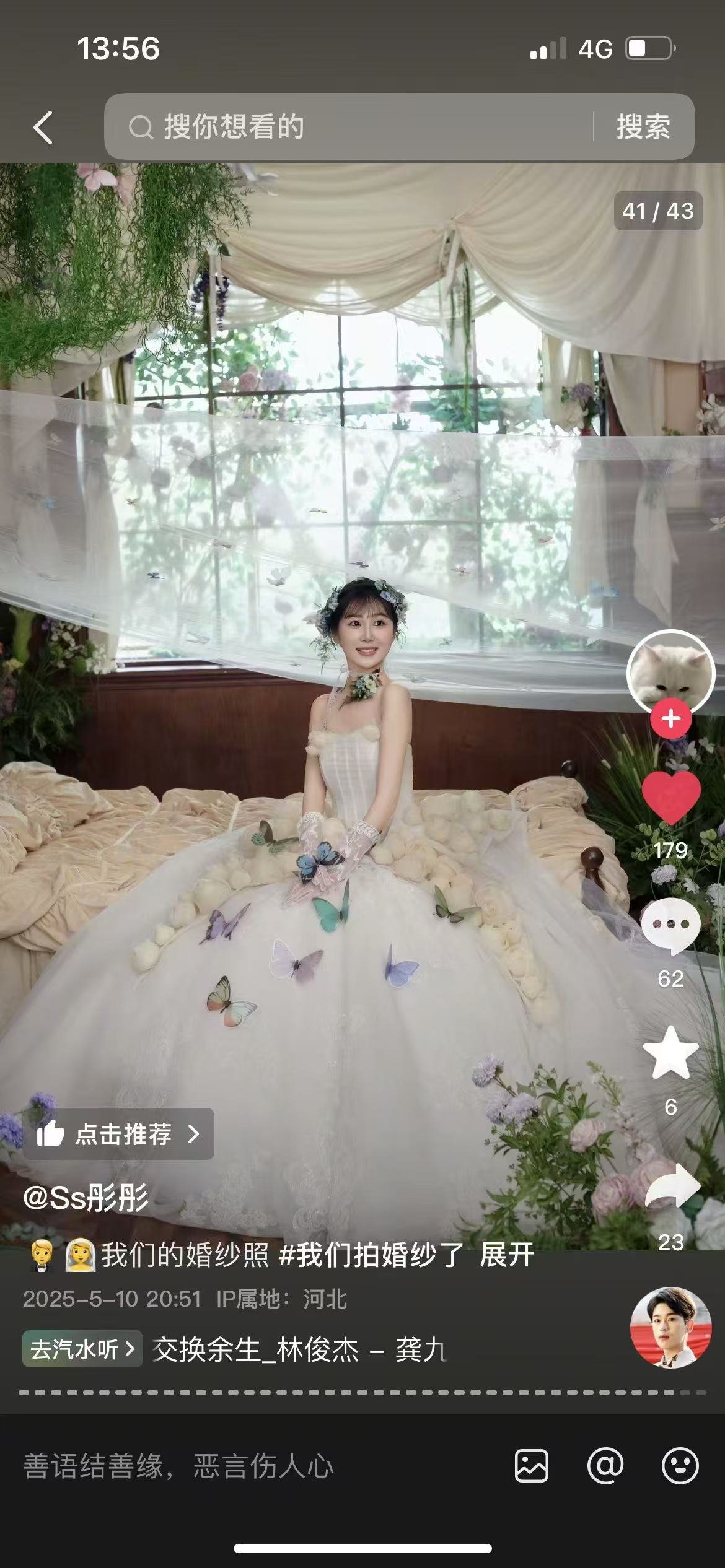Open the @Ss彤彤 username
The height and width of the screenshot is (1568, 725).
[86, 1197]
